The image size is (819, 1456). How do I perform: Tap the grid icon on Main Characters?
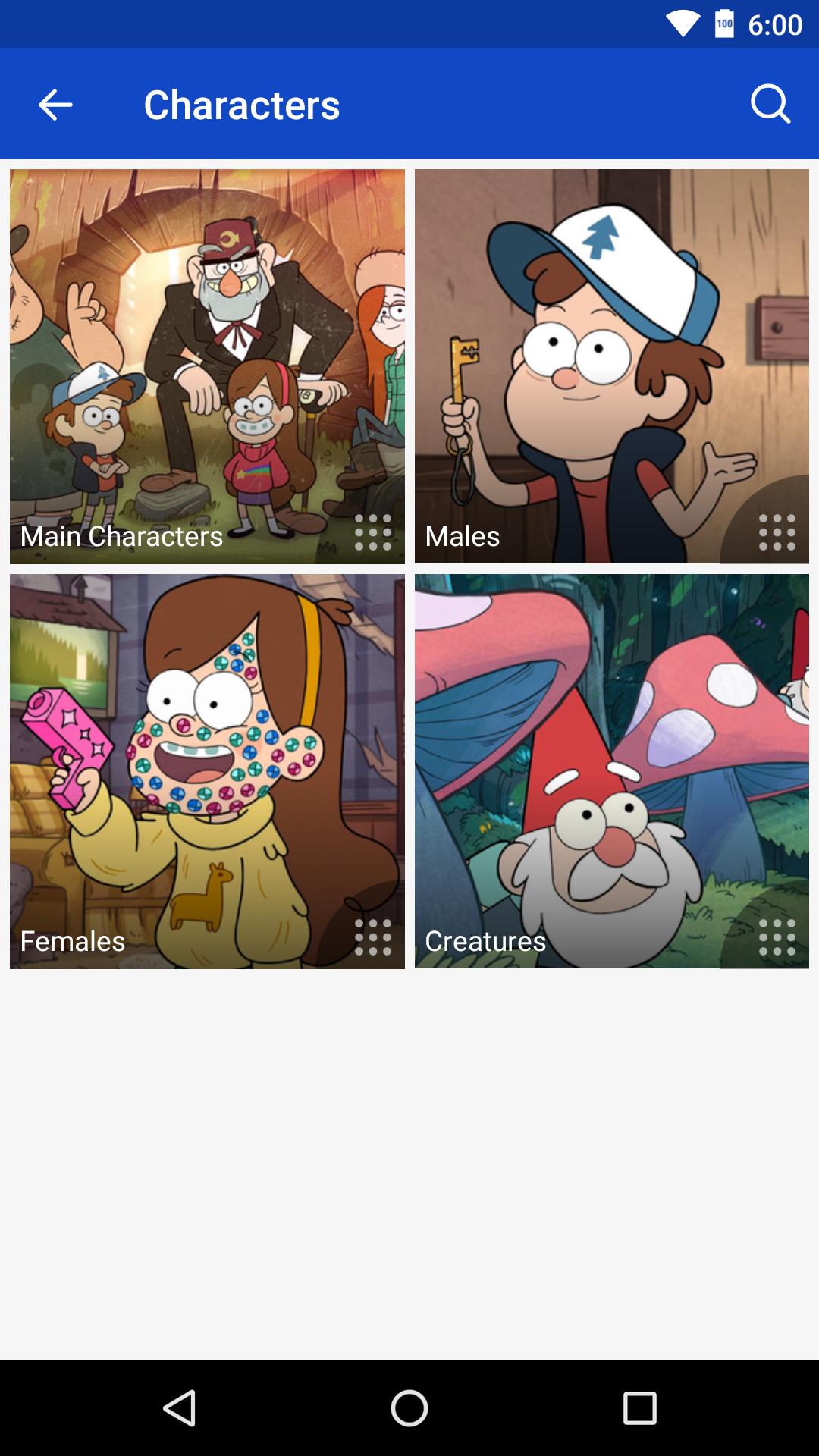point(373,533)
